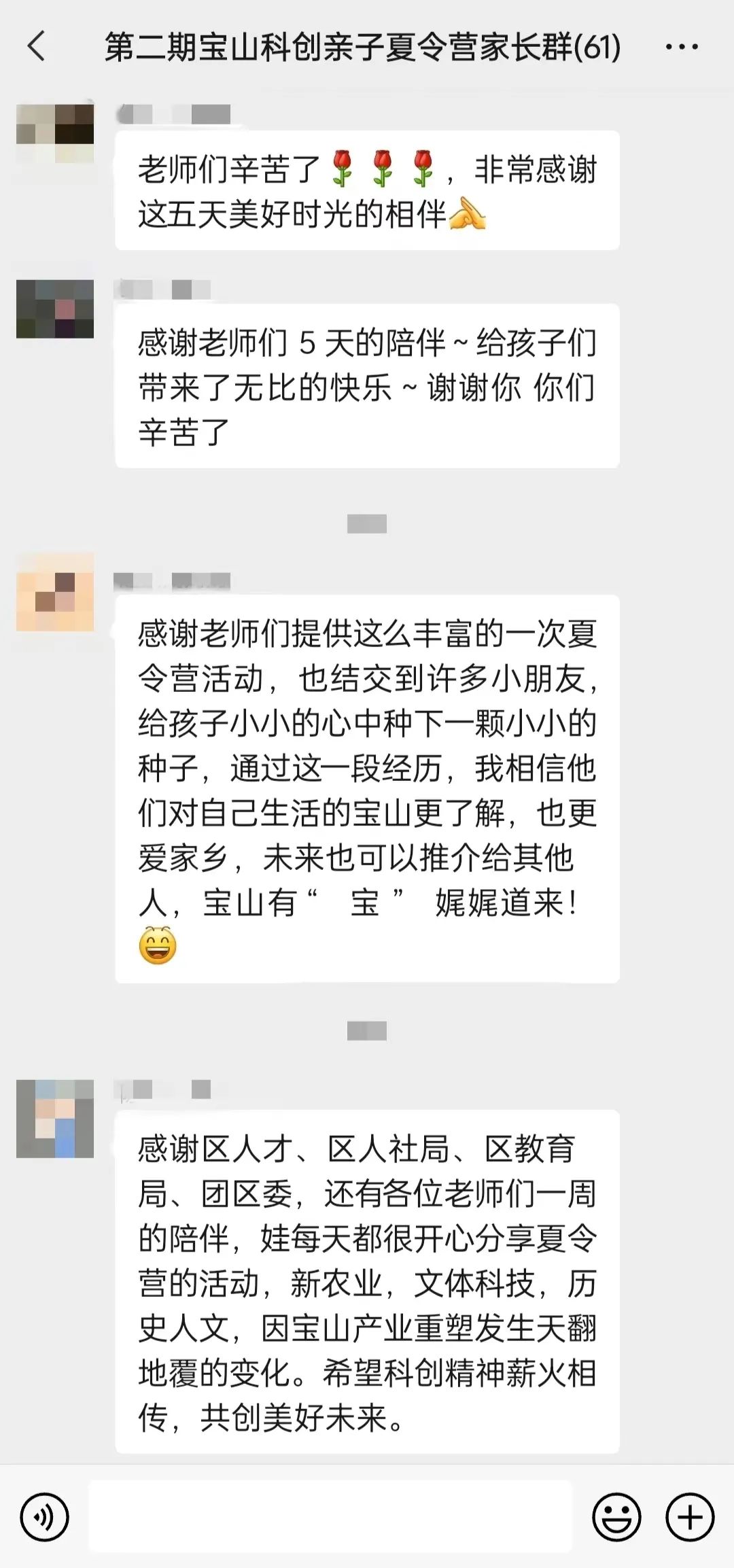Open the plus attachments menu
The width and height of the screenshot is (734, 1568).
[x=690, y=1516]
